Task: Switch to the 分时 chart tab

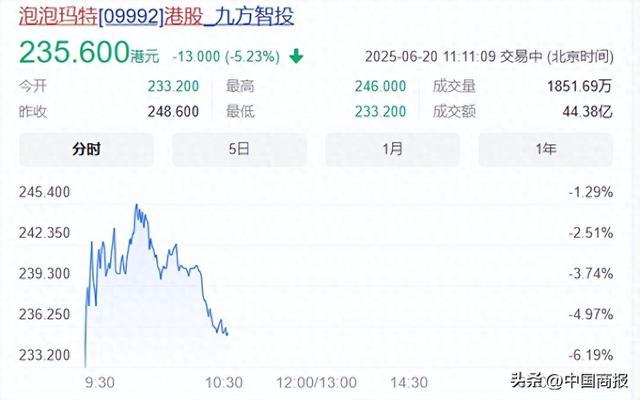Action: [87, 149]
